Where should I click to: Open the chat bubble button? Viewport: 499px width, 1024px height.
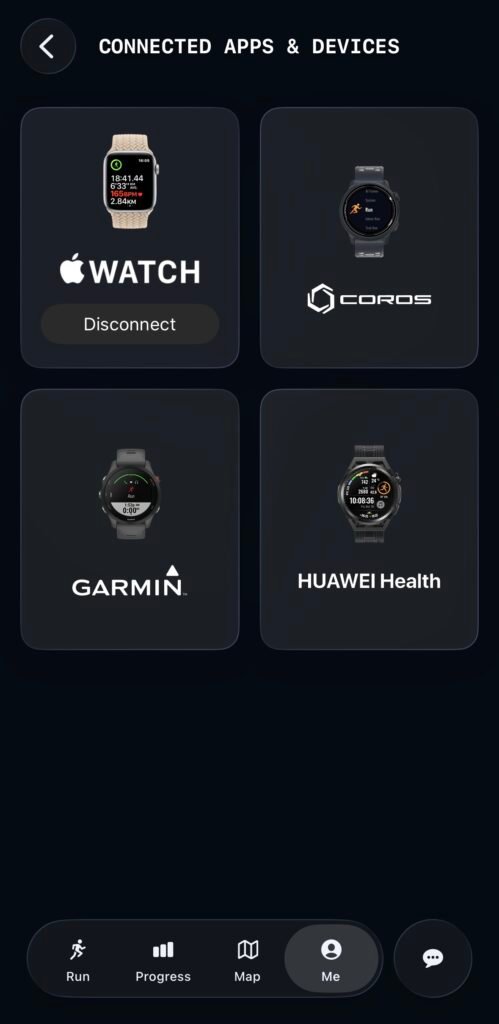(x=433, y=958)
